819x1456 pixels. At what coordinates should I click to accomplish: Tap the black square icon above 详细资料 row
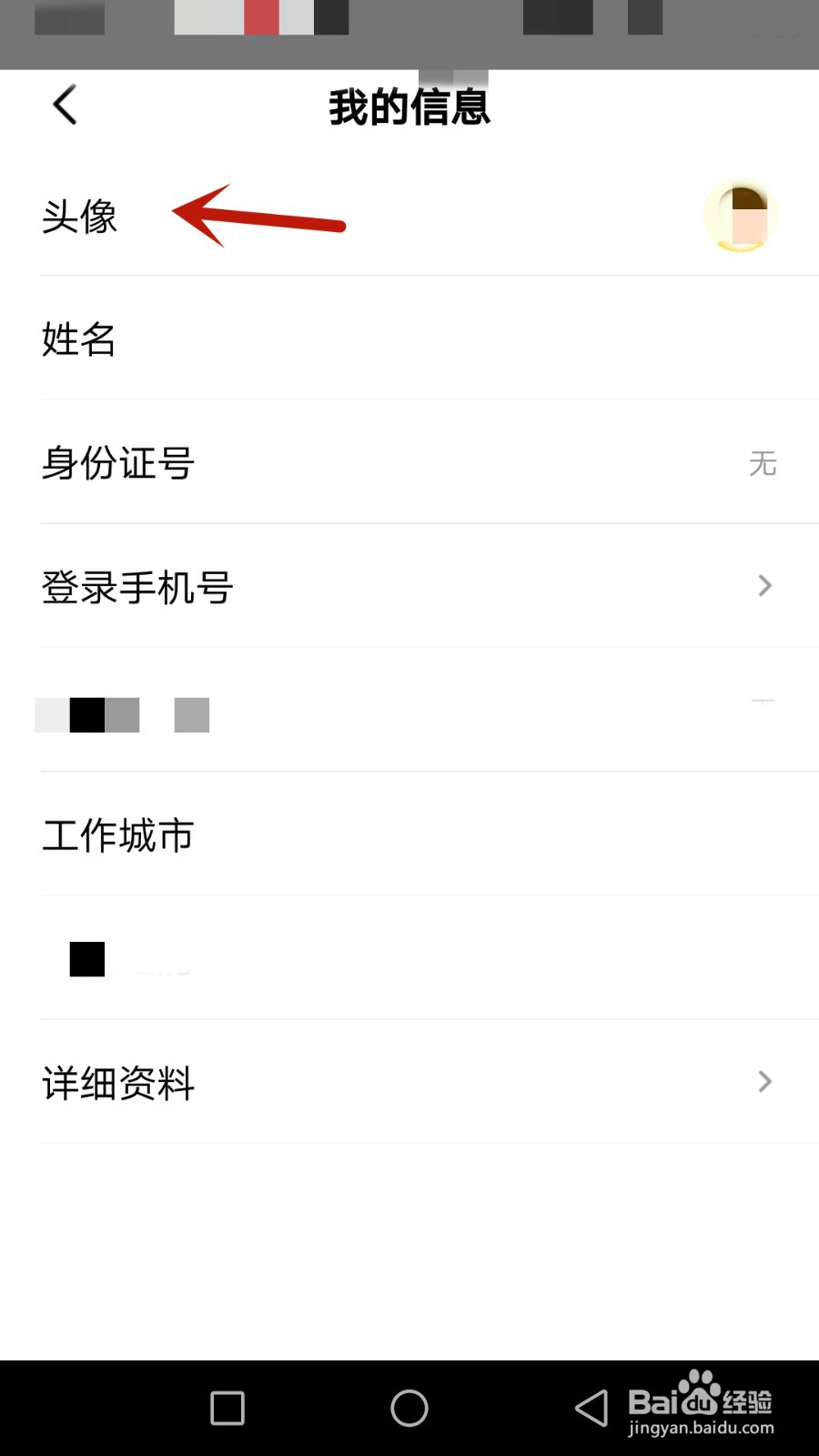[x=86, y=958]
